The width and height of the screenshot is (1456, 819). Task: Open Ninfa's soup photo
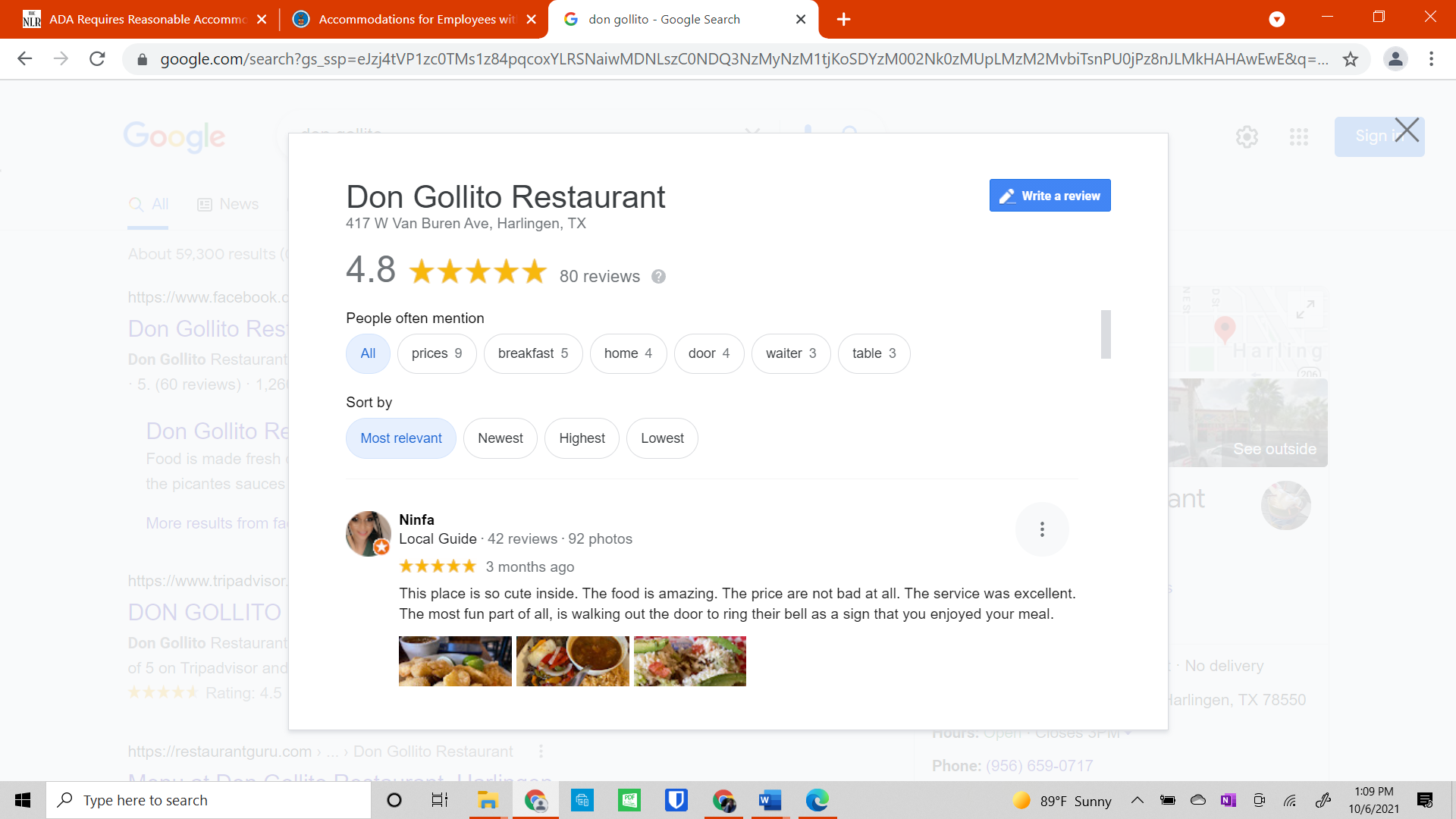573,661
